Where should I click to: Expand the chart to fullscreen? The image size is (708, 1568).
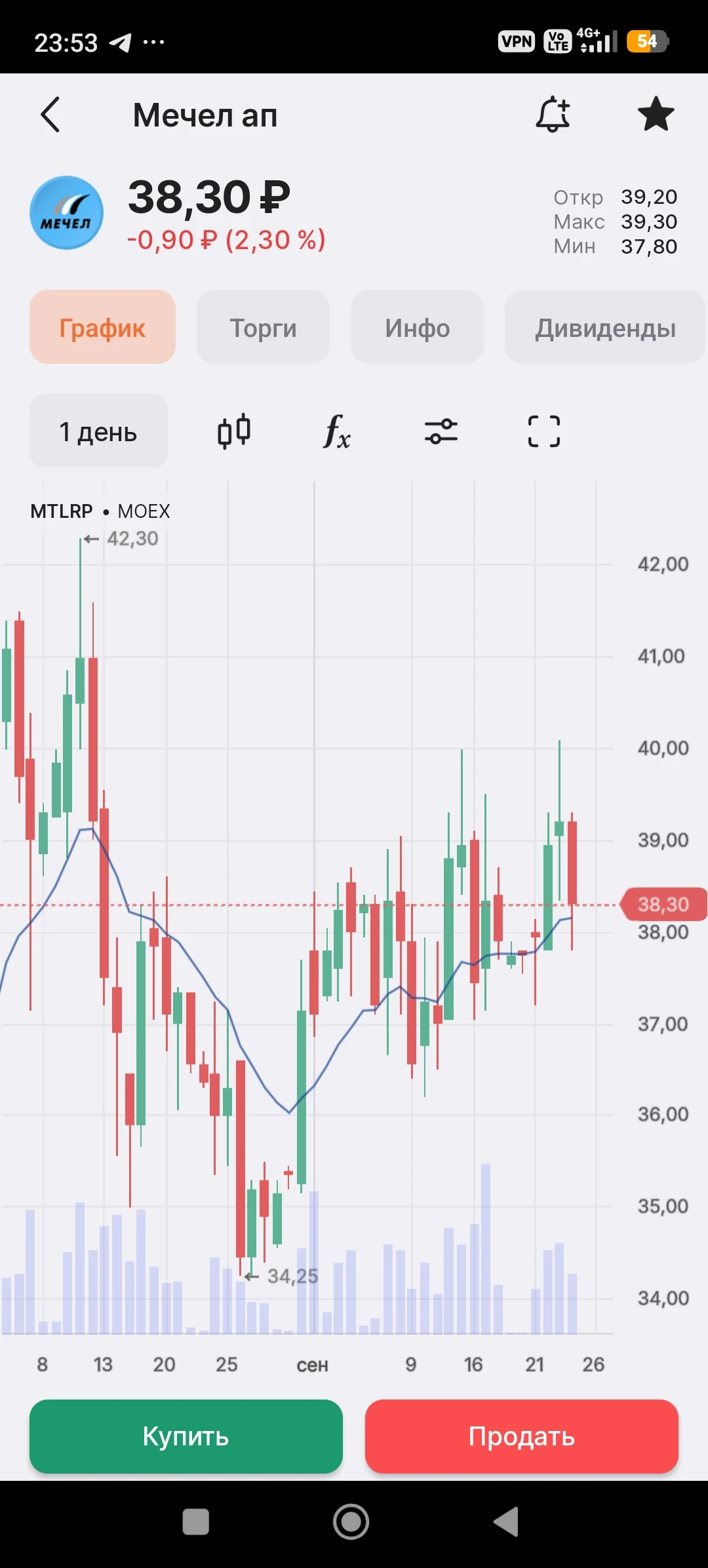tap(544, 431)
